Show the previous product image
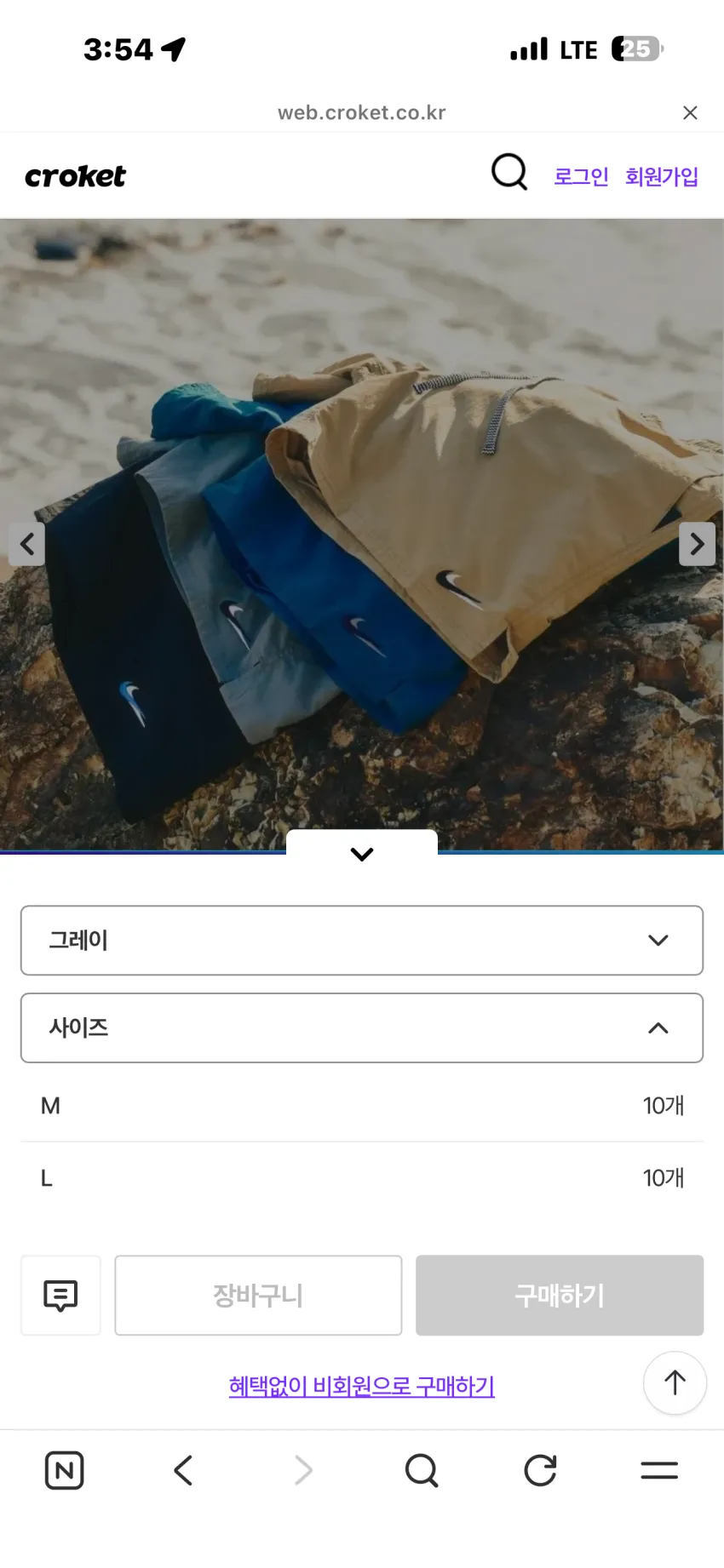 (x=26, y=544)
